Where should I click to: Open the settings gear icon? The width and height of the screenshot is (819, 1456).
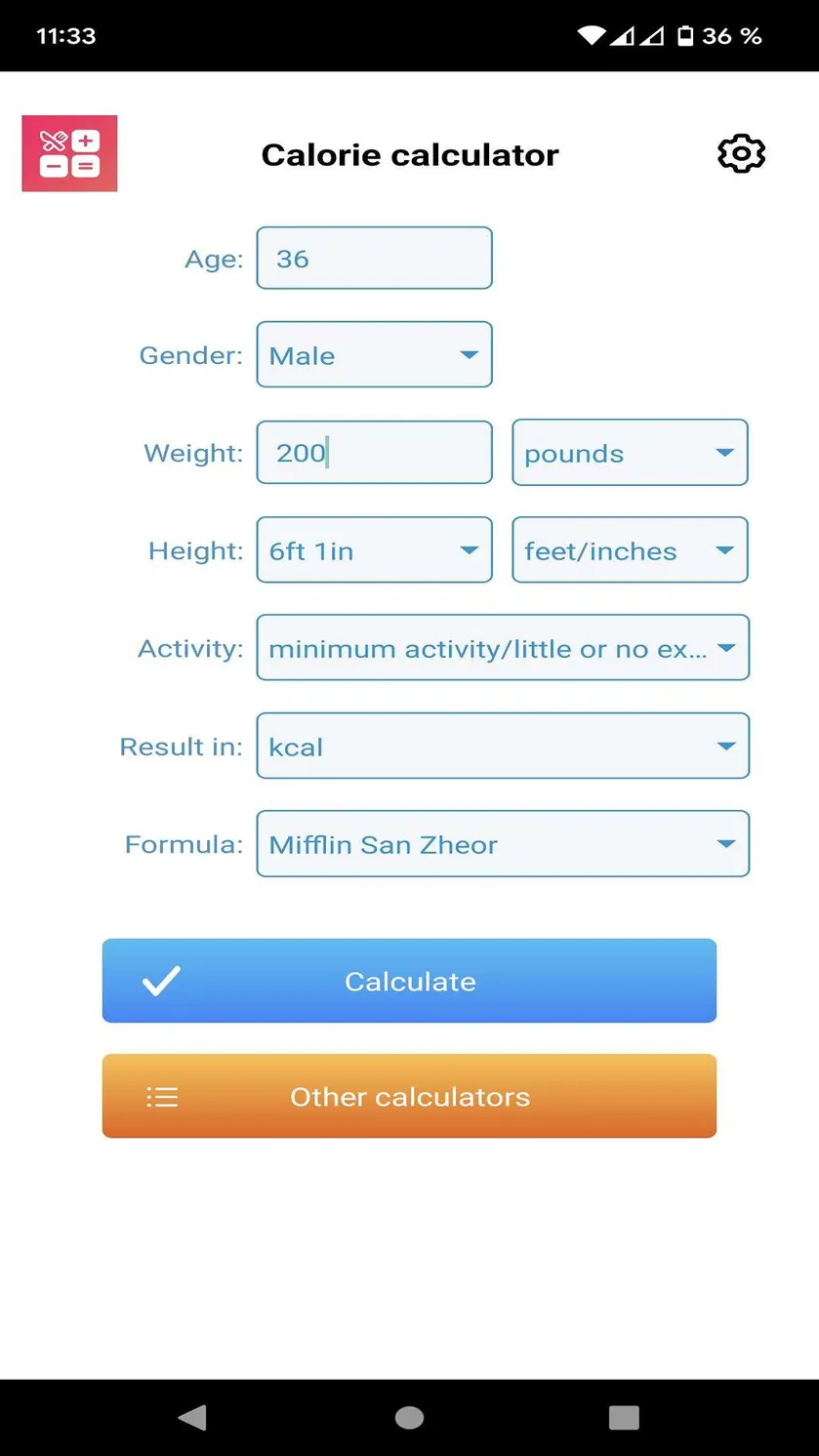tap(741, 154)
